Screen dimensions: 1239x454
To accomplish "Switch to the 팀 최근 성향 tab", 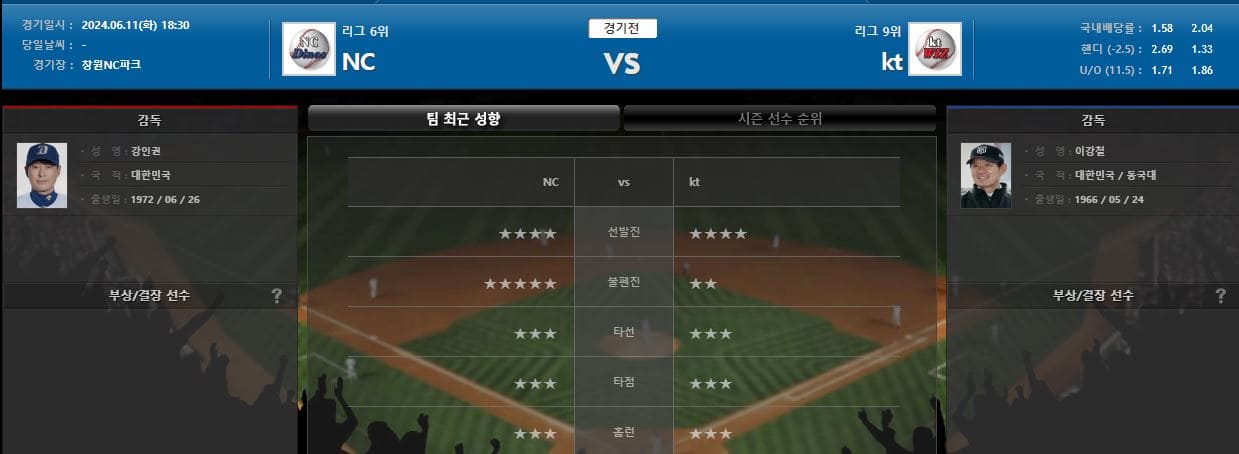I will pyautogui.click(x=463, y=119).
